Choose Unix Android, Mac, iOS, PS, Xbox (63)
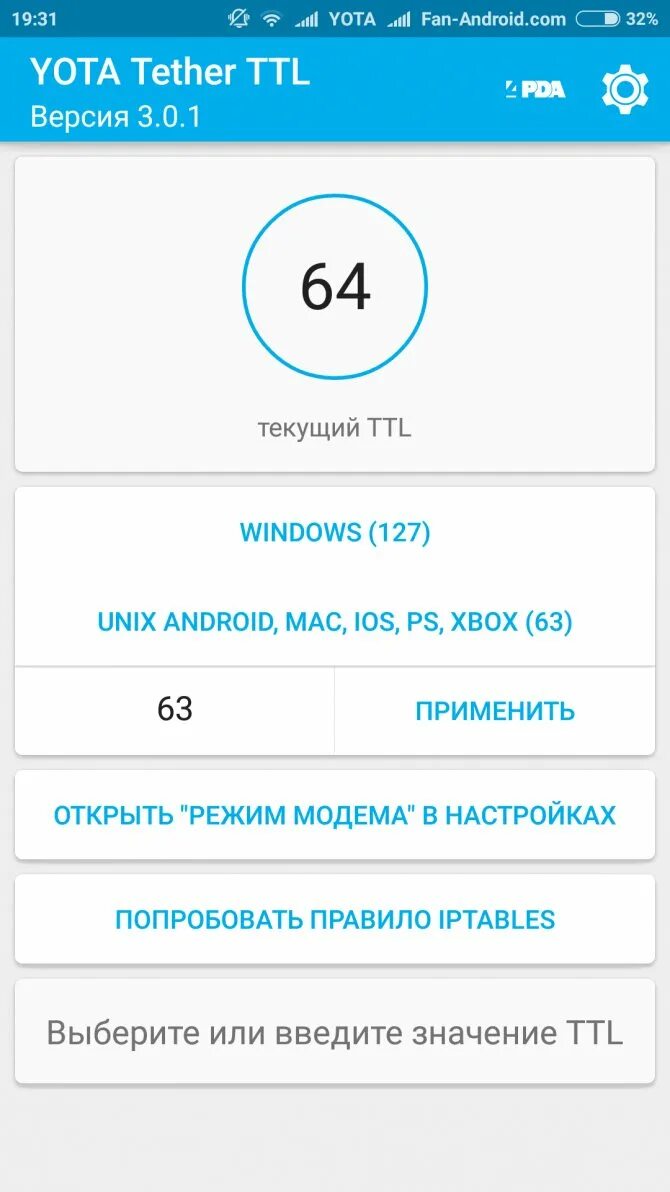The image size is (670, 1192). pos(335,622)
